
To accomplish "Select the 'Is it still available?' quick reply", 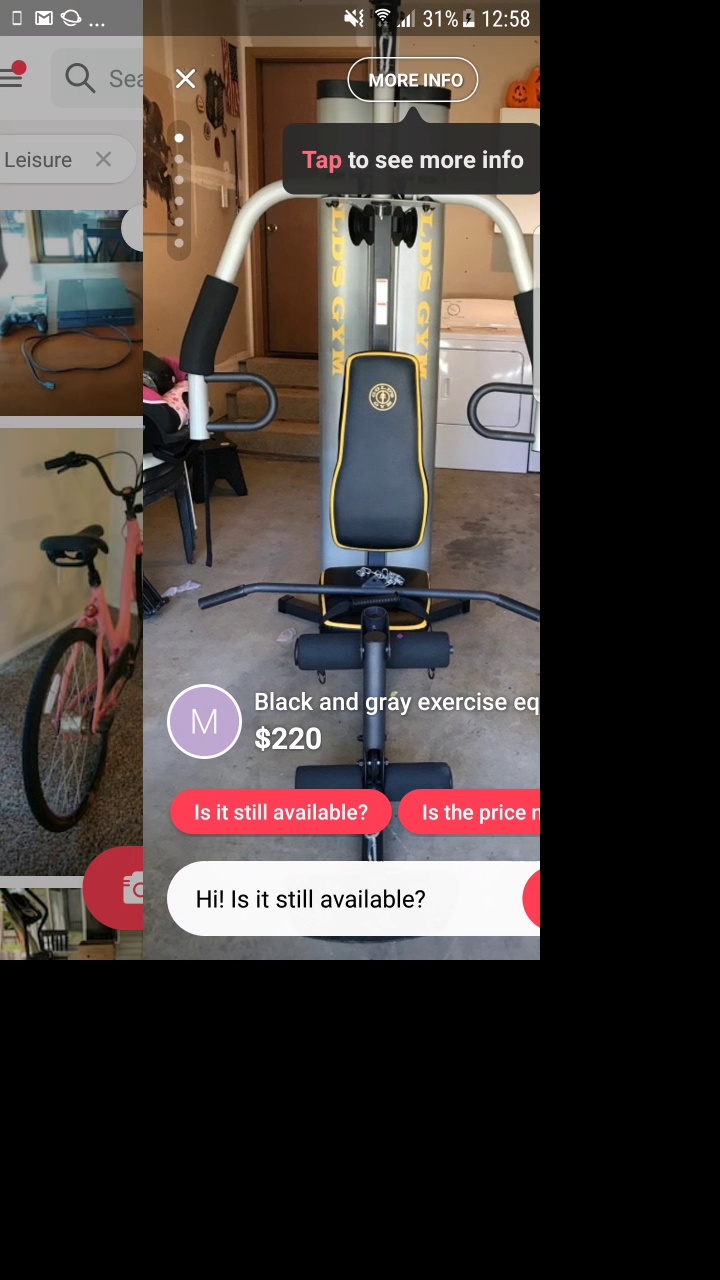I will pos(280,812).
